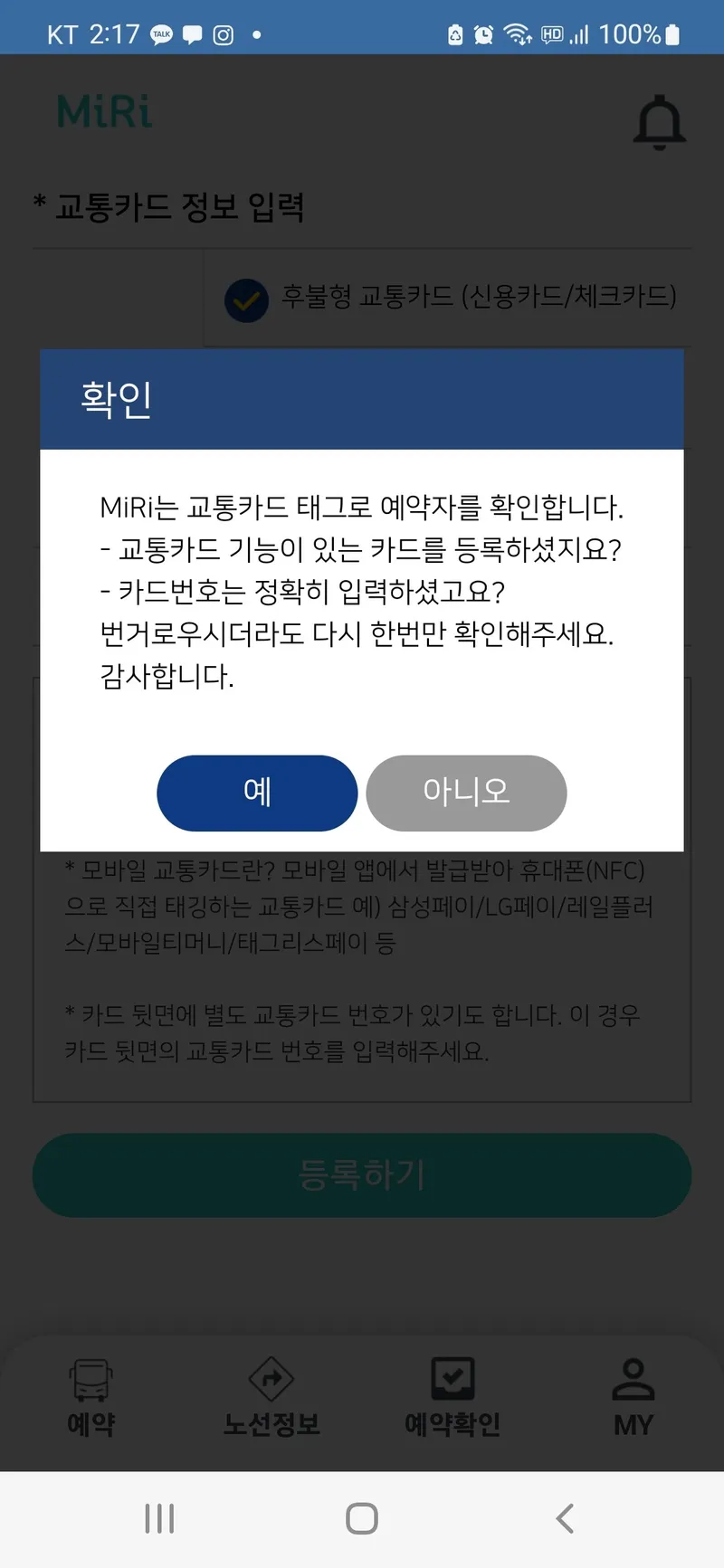The width and height of the screenshot is (724, 1568).
Task: Tap the 등록하기 button
Action: (362, 1174)
